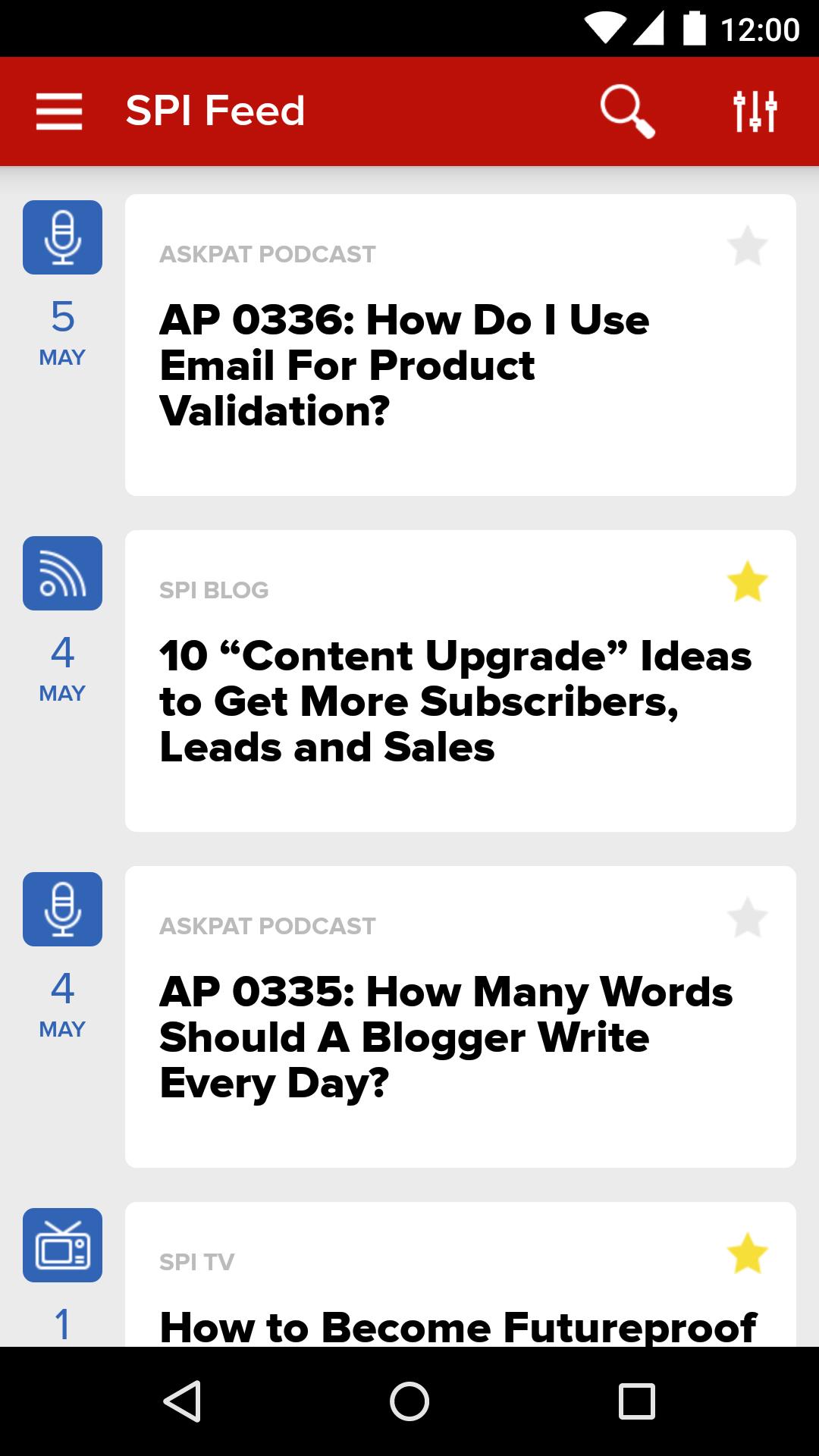Star the AP 0335 episode

pos(747,918)
